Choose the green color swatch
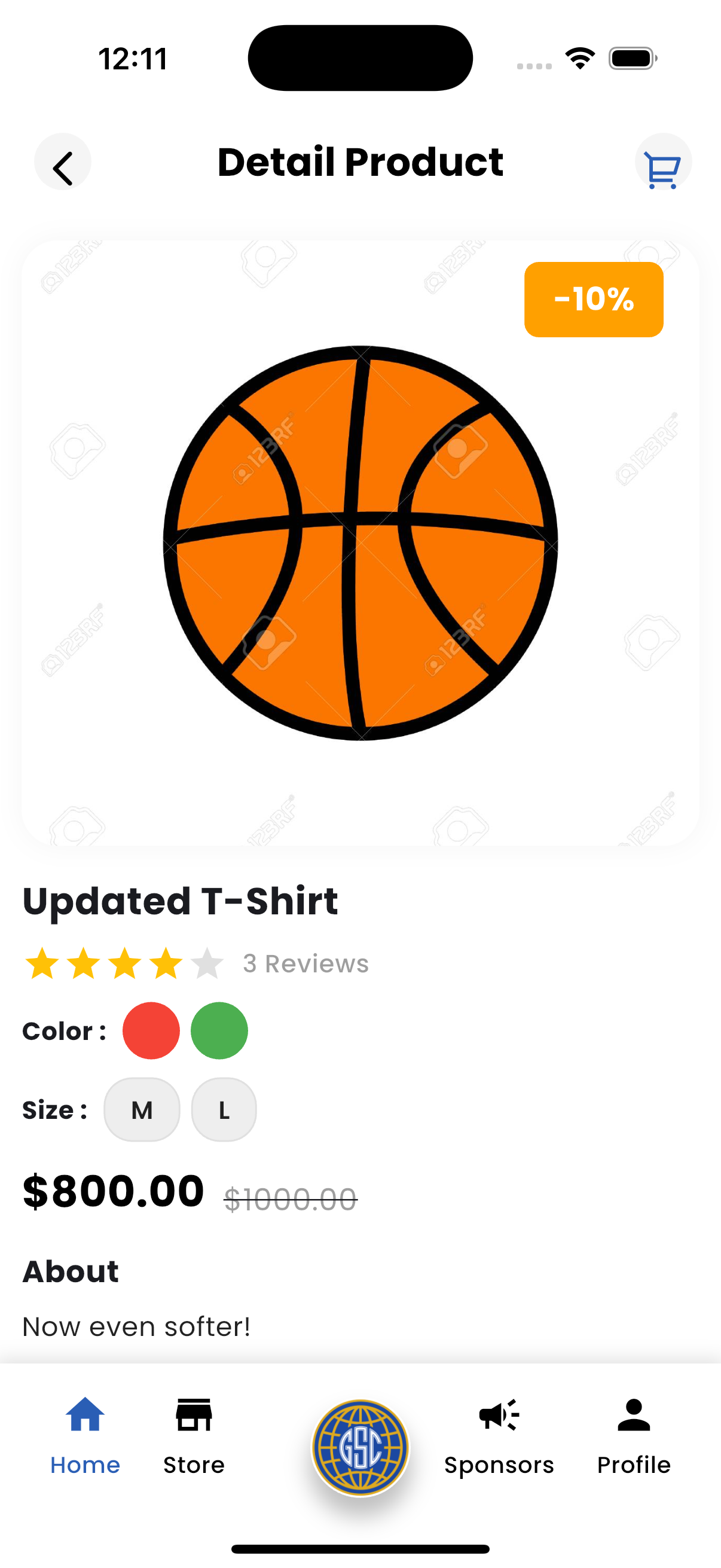This screenshot has height=1568, width=721. click(219, 1030)
